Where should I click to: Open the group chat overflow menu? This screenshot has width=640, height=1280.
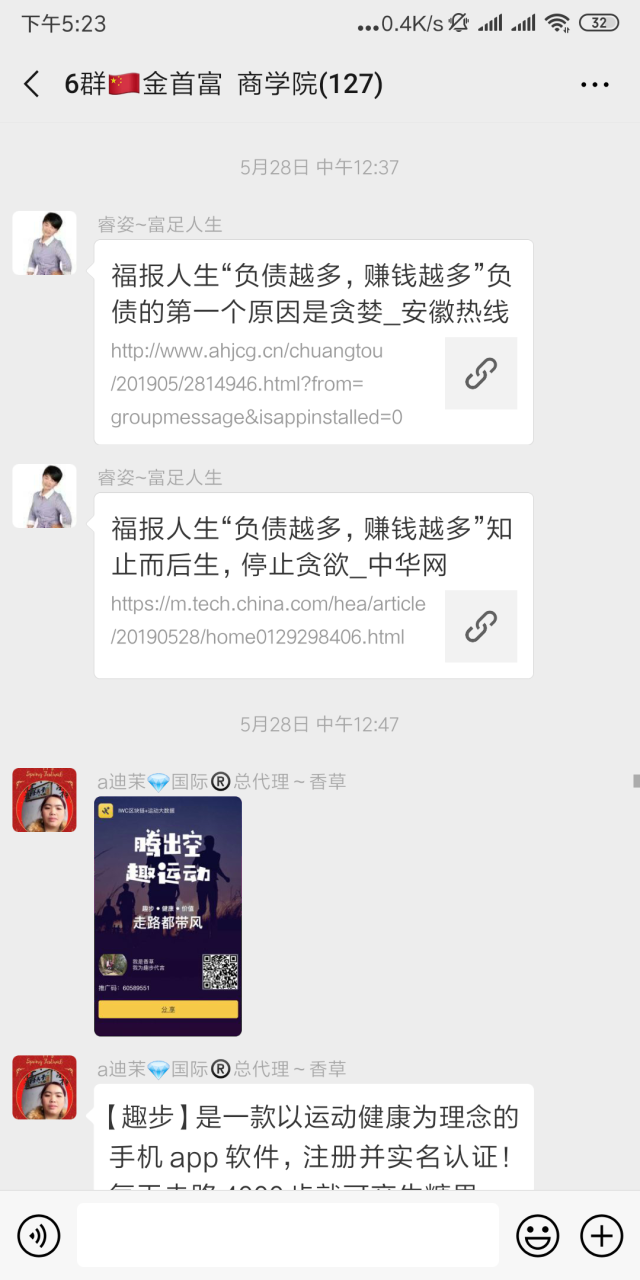pos(595,85)
